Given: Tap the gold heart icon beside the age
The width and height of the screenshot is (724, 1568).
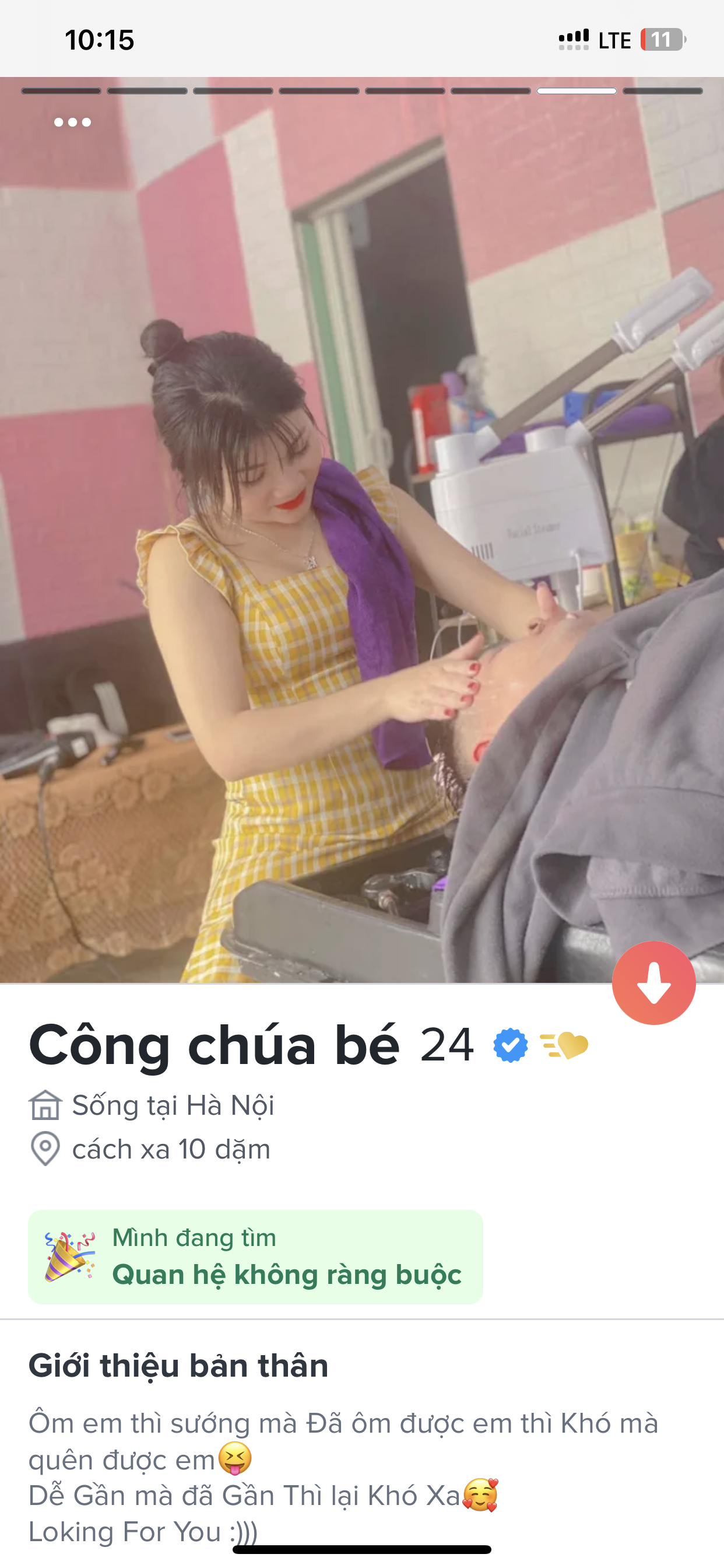Looking at the screenshot, I should pos(564,1046).
